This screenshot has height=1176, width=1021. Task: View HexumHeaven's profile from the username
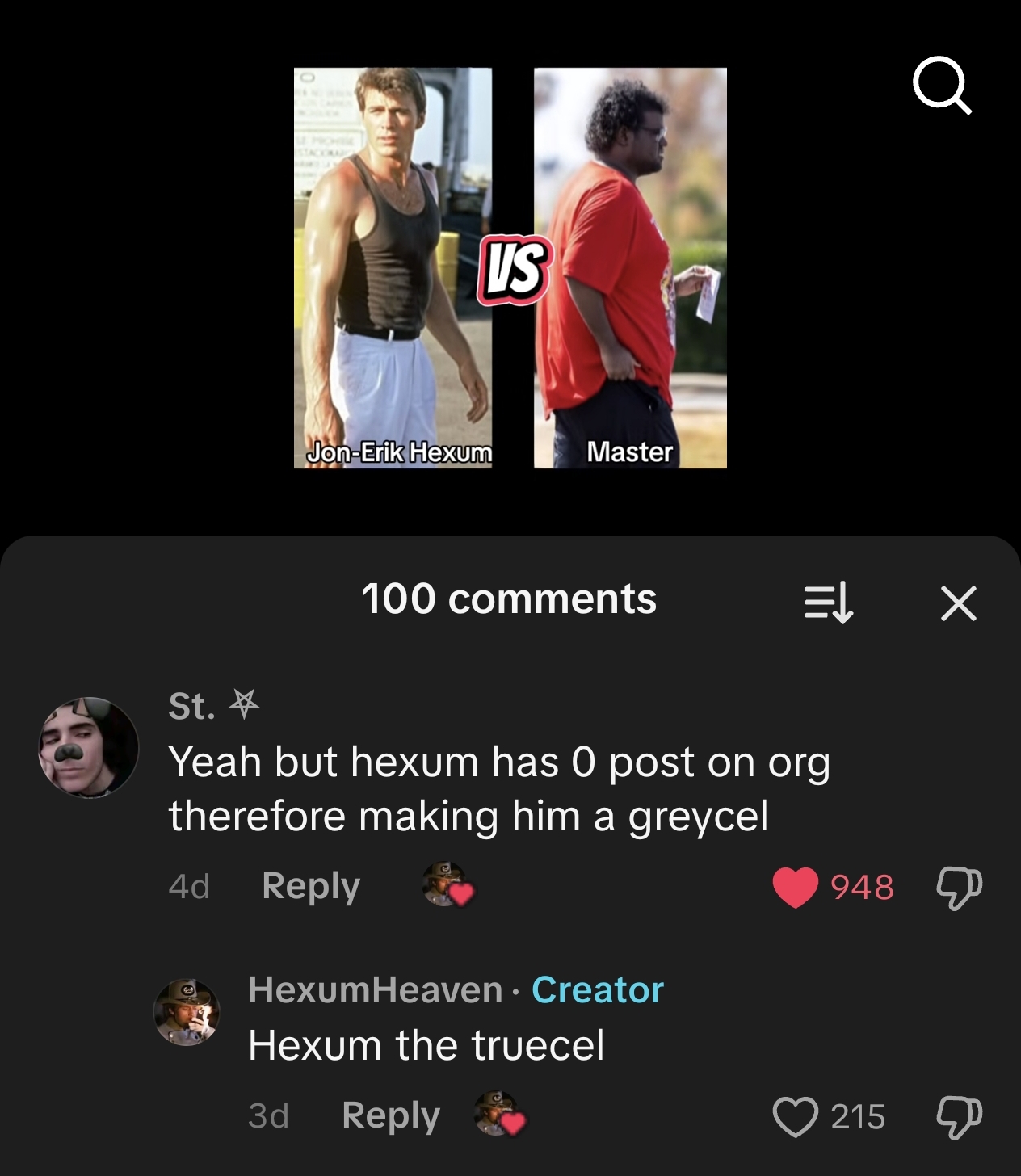click(x=376, y=989)
